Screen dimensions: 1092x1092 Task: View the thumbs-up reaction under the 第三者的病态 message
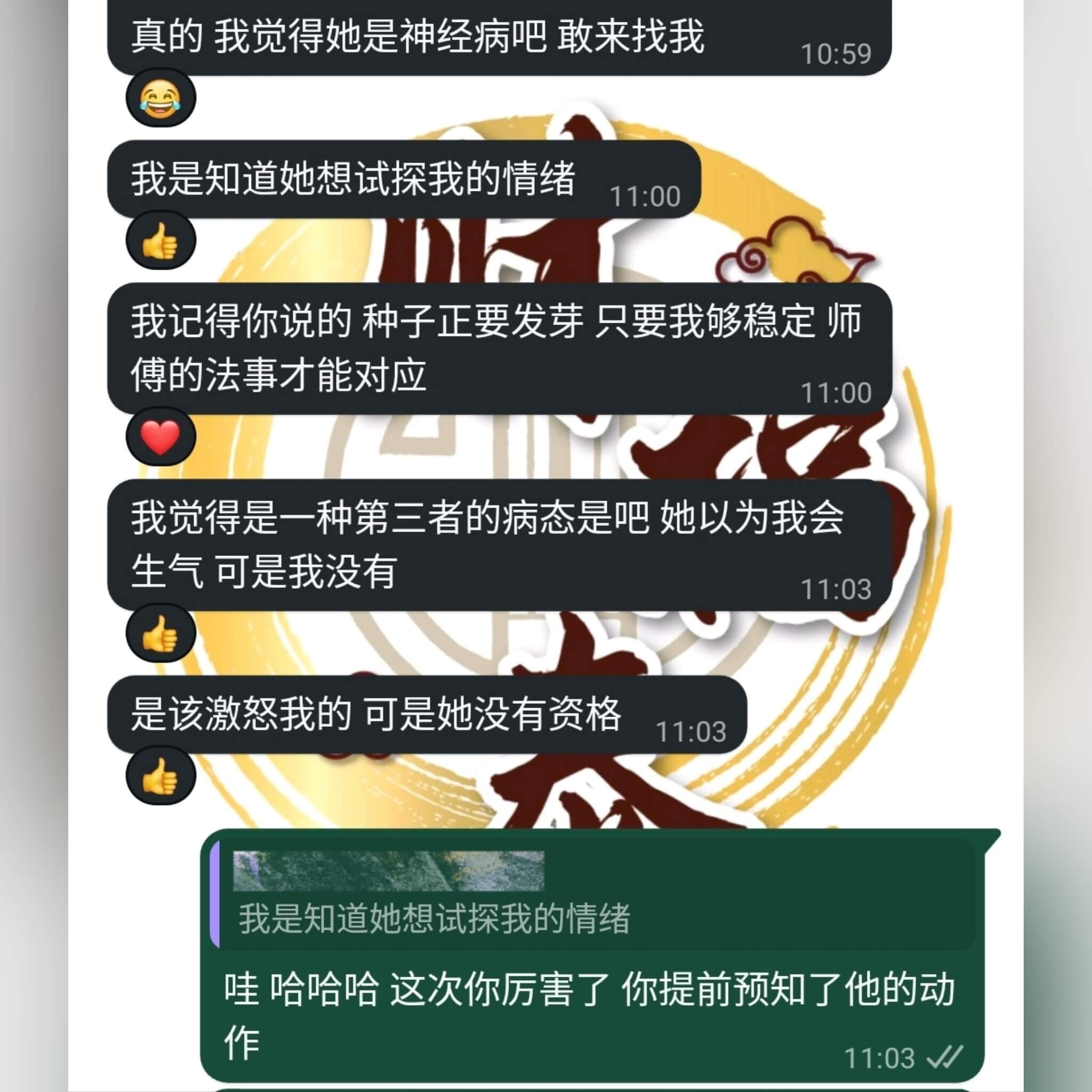click(160, 633)
